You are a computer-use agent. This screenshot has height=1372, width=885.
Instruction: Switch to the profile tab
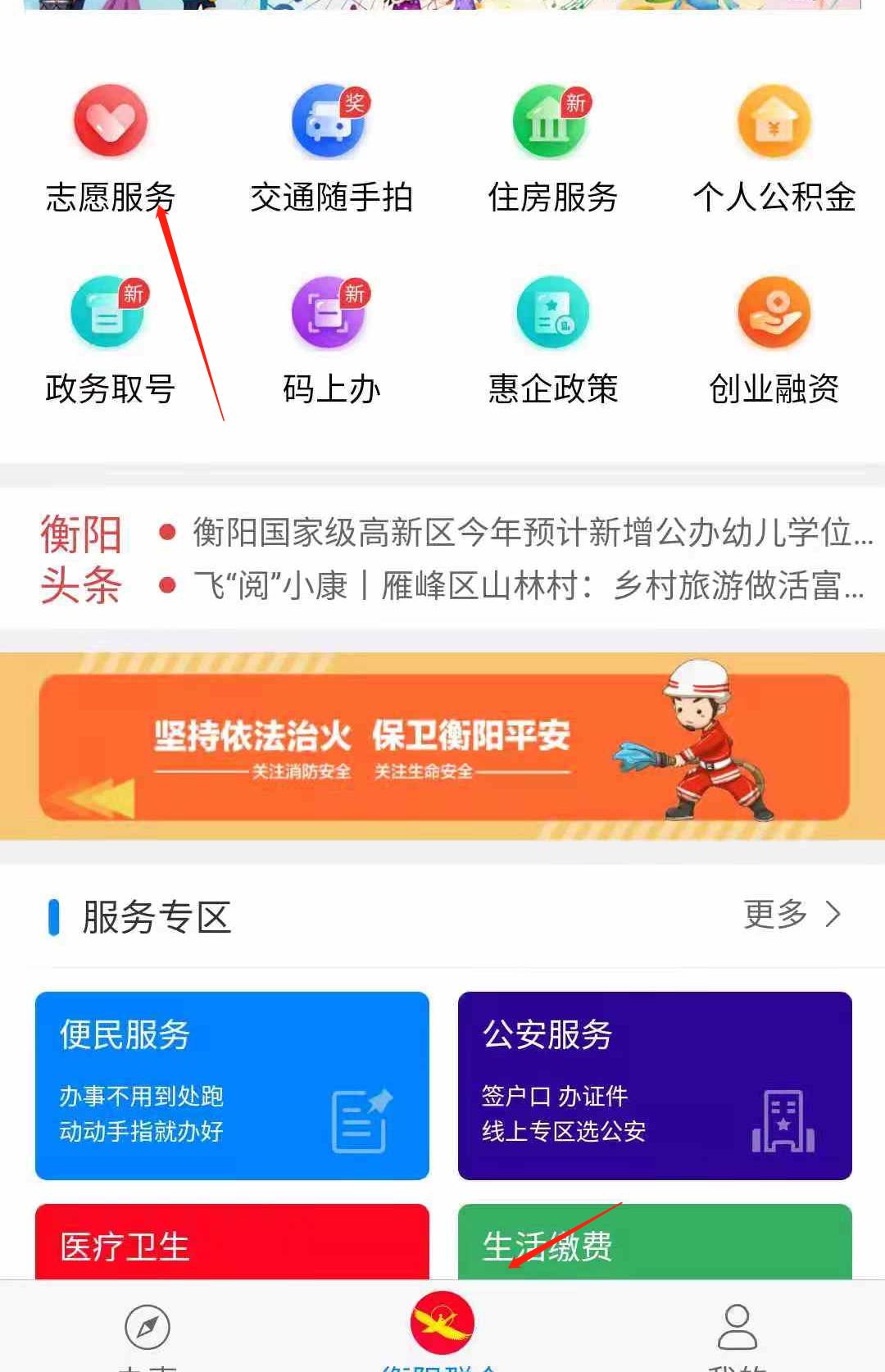click(x=737, y=1329)
